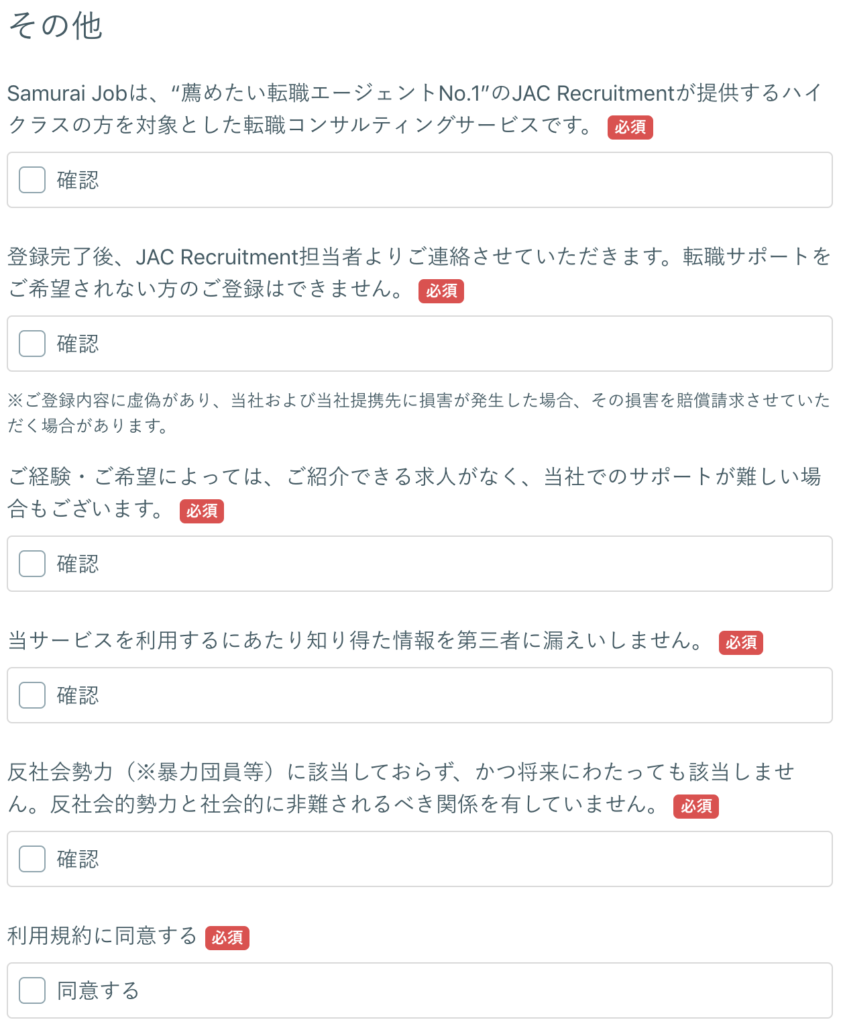Check 確認 under the Samurai Job service description
The image size is (841, 1024).
(x=33, y=180)
